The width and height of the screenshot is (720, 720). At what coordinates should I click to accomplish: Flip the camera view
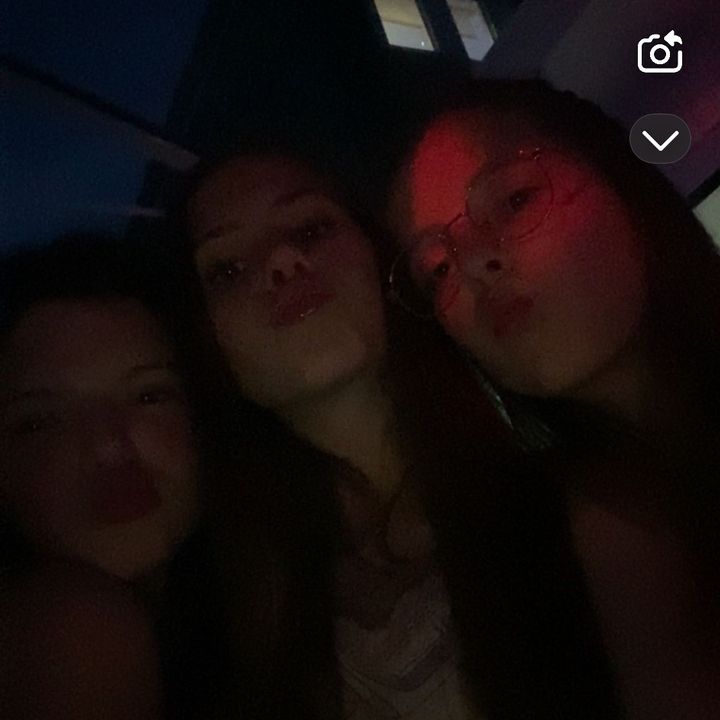[x=660, y=53]
